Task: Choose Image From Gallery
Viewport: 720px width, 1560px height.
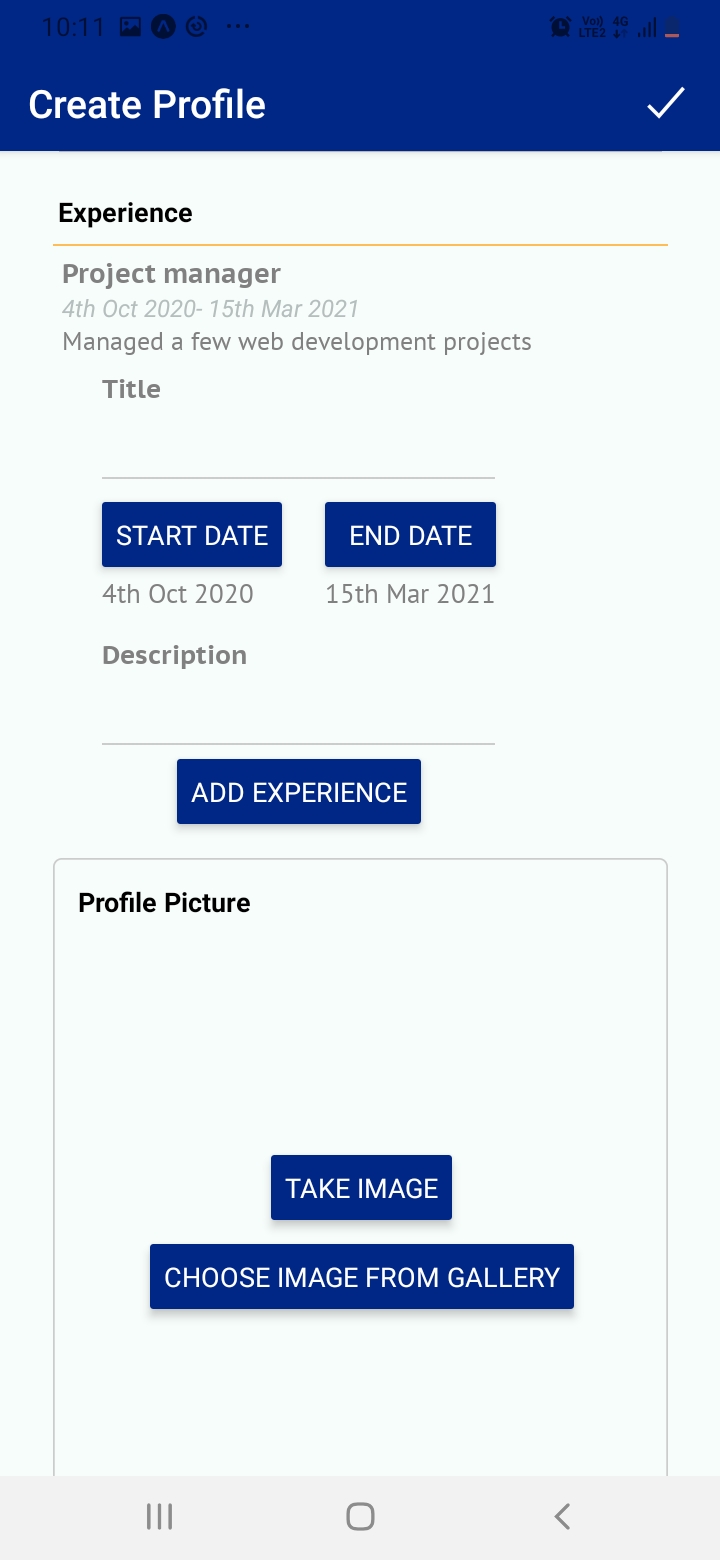Action: (x=362, y=1277)
